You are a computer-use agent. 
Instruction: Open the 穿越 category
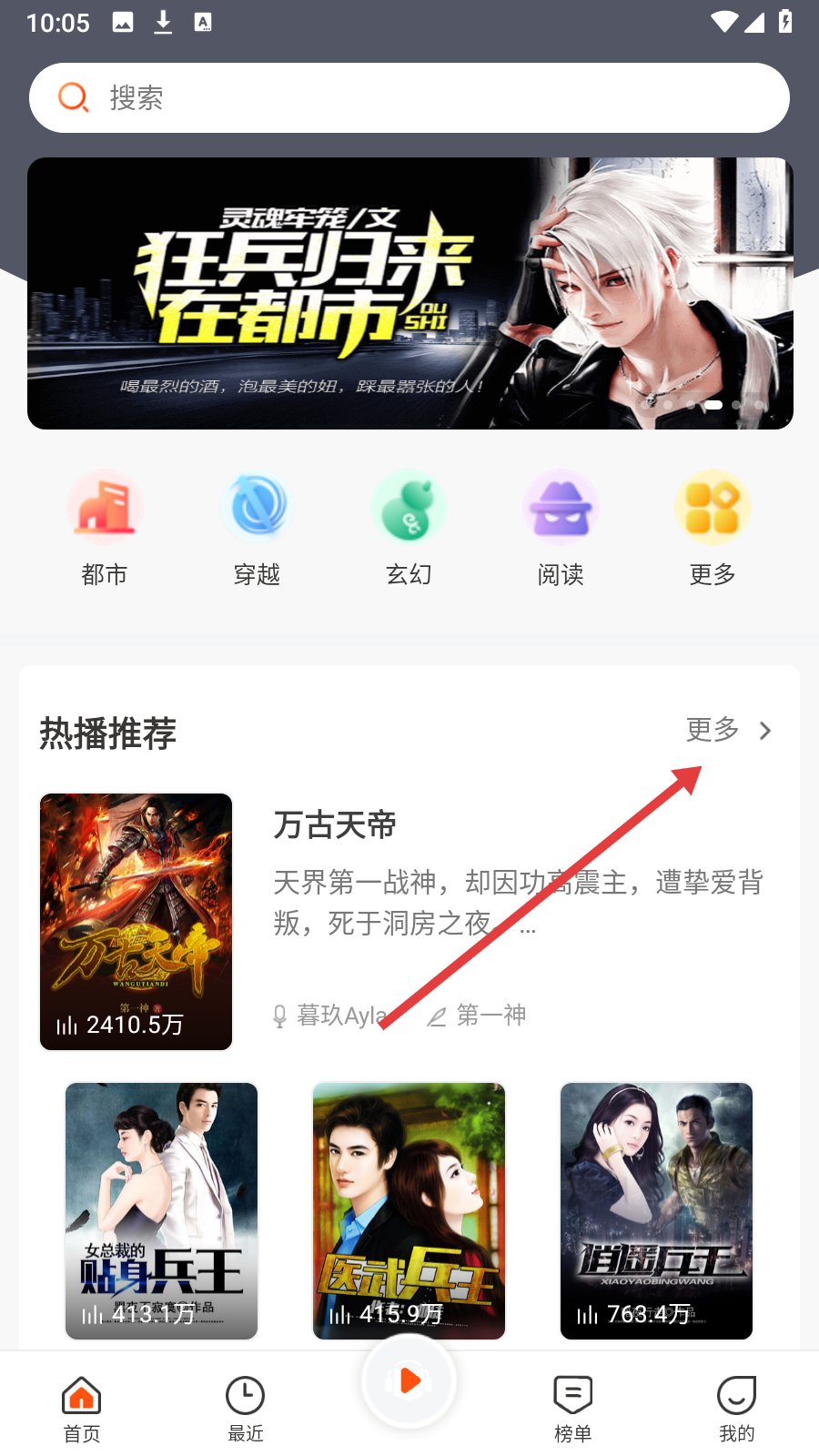[258, 528]
